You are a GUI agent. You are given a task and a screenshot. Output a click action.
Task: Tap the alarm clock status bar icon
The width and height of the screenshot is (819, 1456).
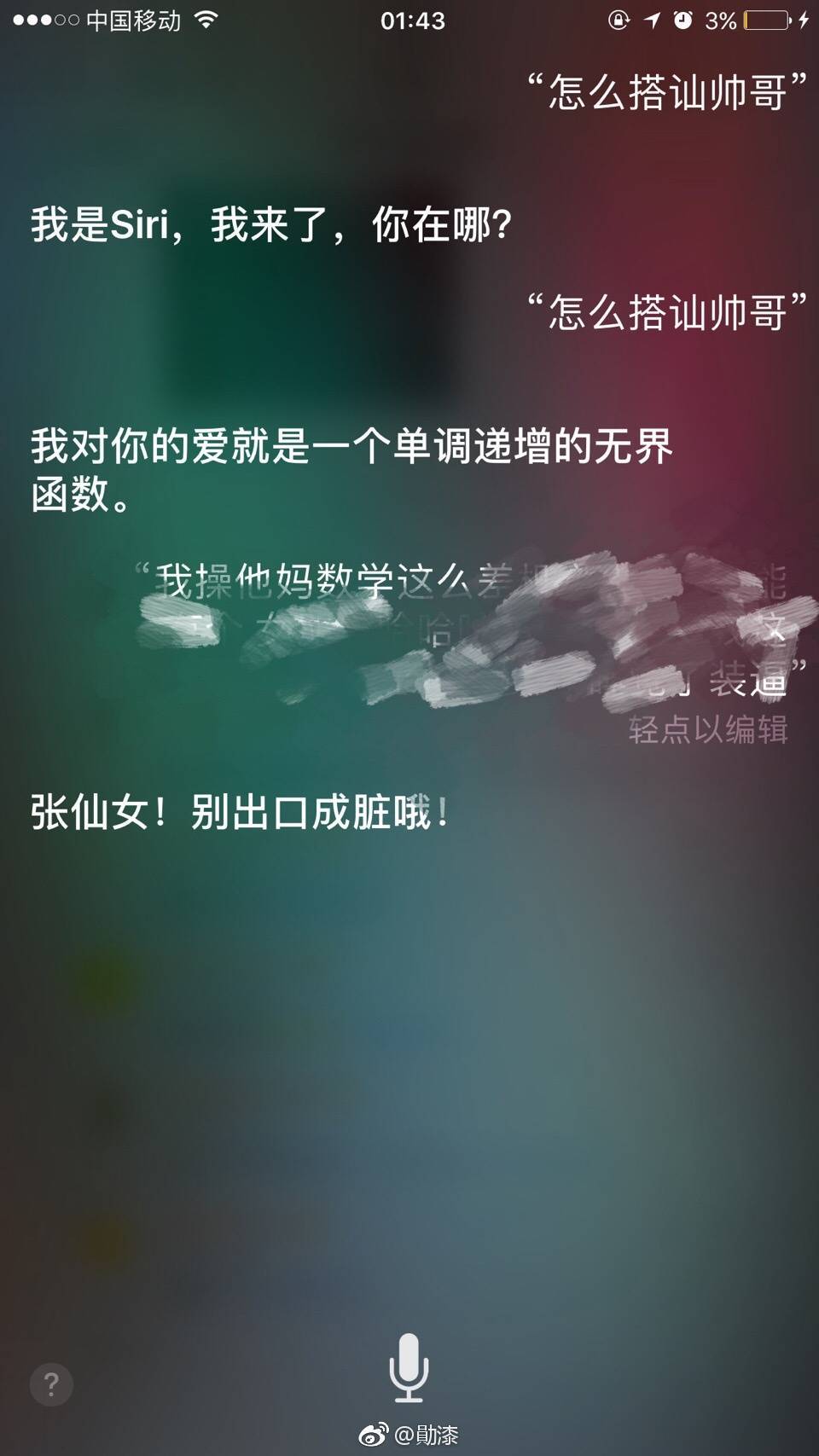click(x=682, y=19)
